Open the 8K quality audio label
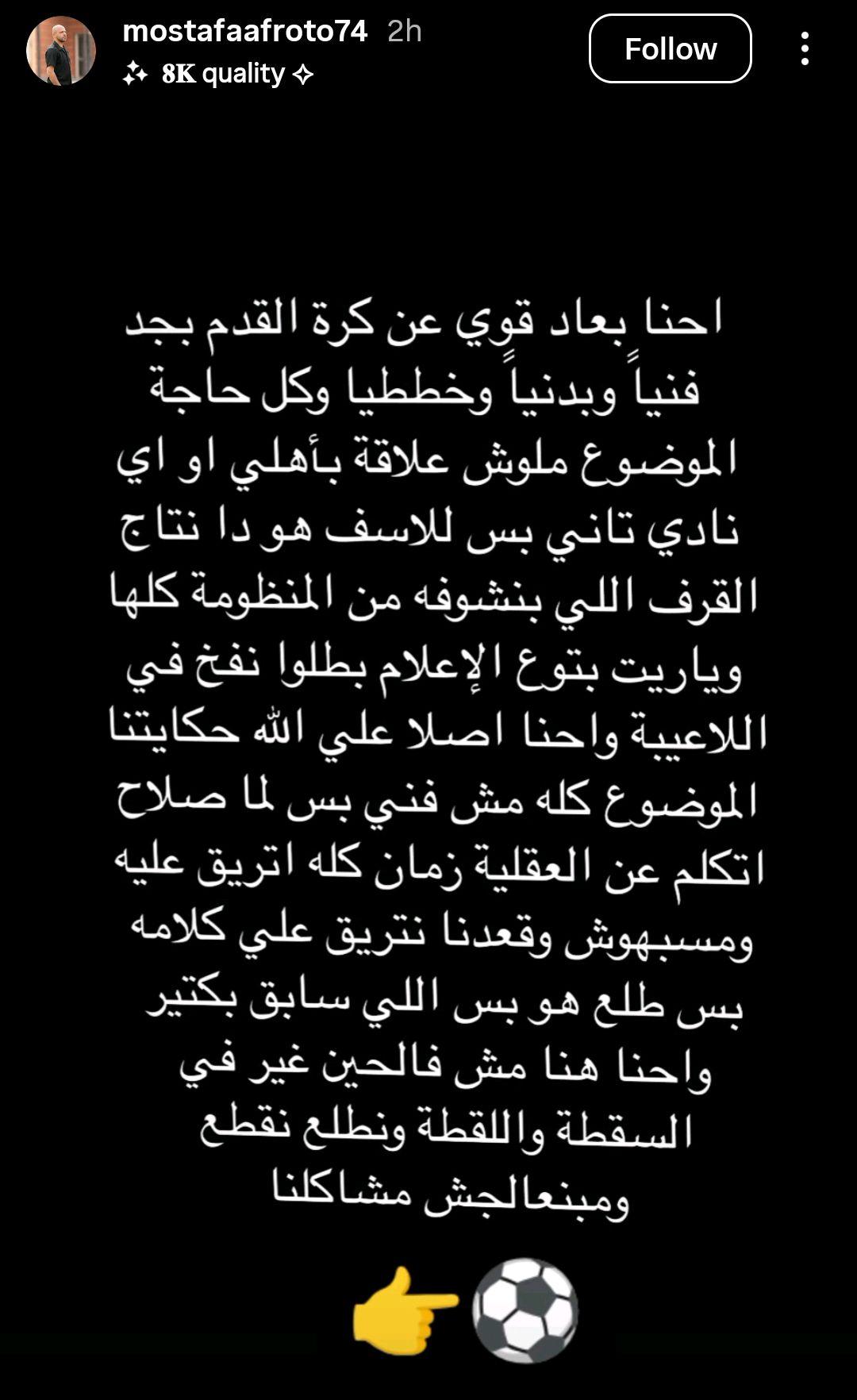Screen dimensions: 857x1400 [219, 75]
